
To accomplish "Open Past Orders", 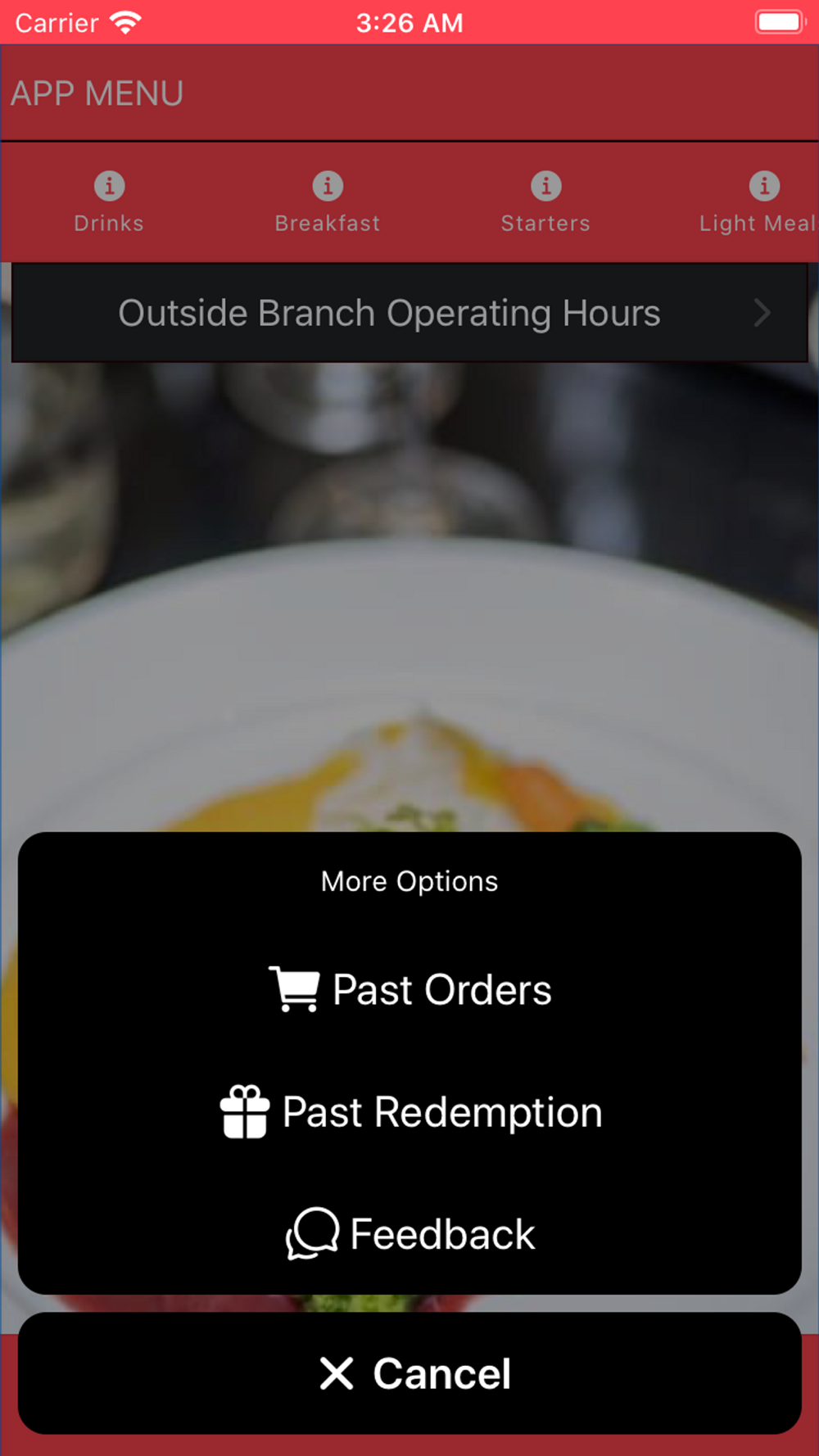I will point(409,989).
